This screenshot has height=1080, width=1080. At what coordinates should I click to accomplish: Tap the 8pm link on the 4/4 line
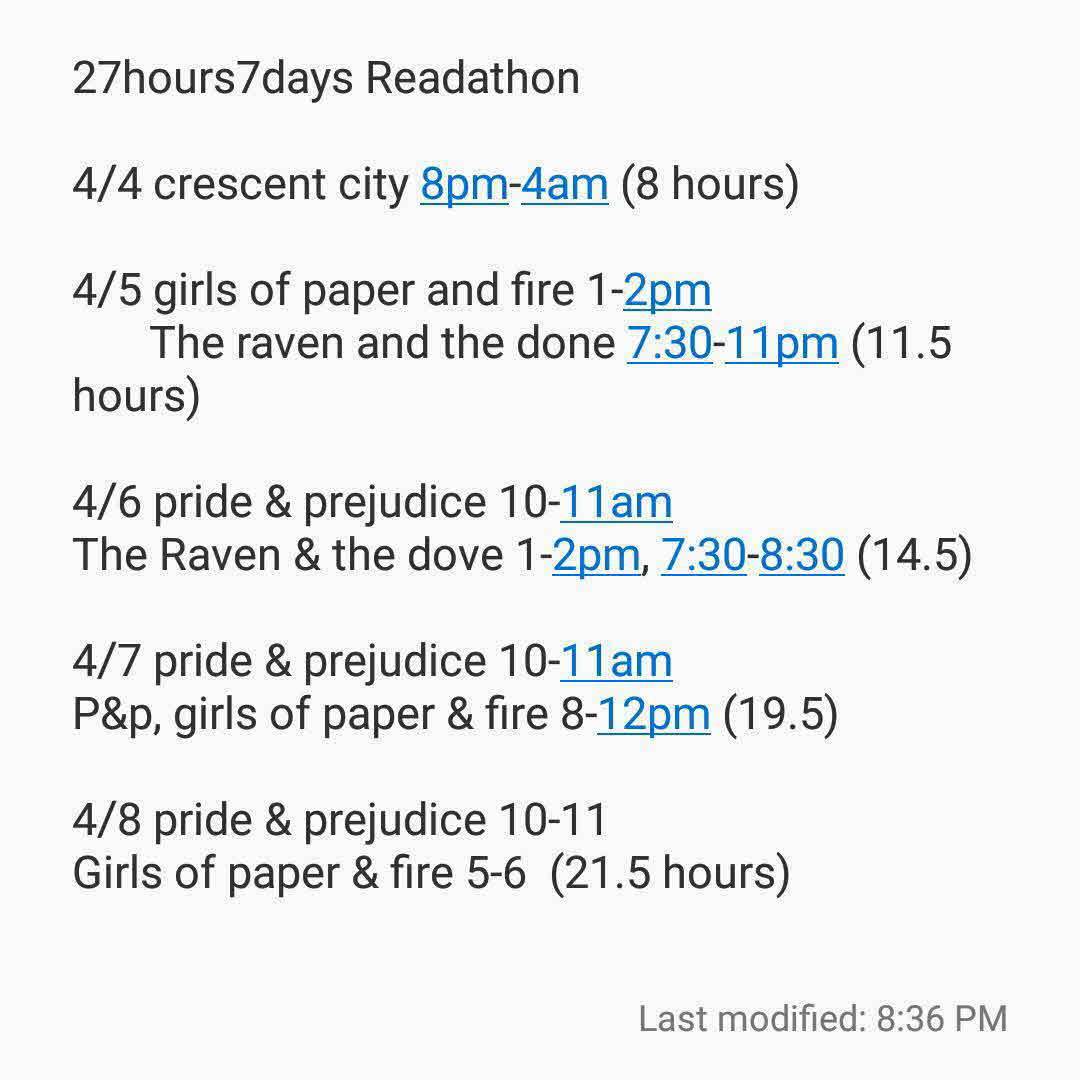pos(464,185)
